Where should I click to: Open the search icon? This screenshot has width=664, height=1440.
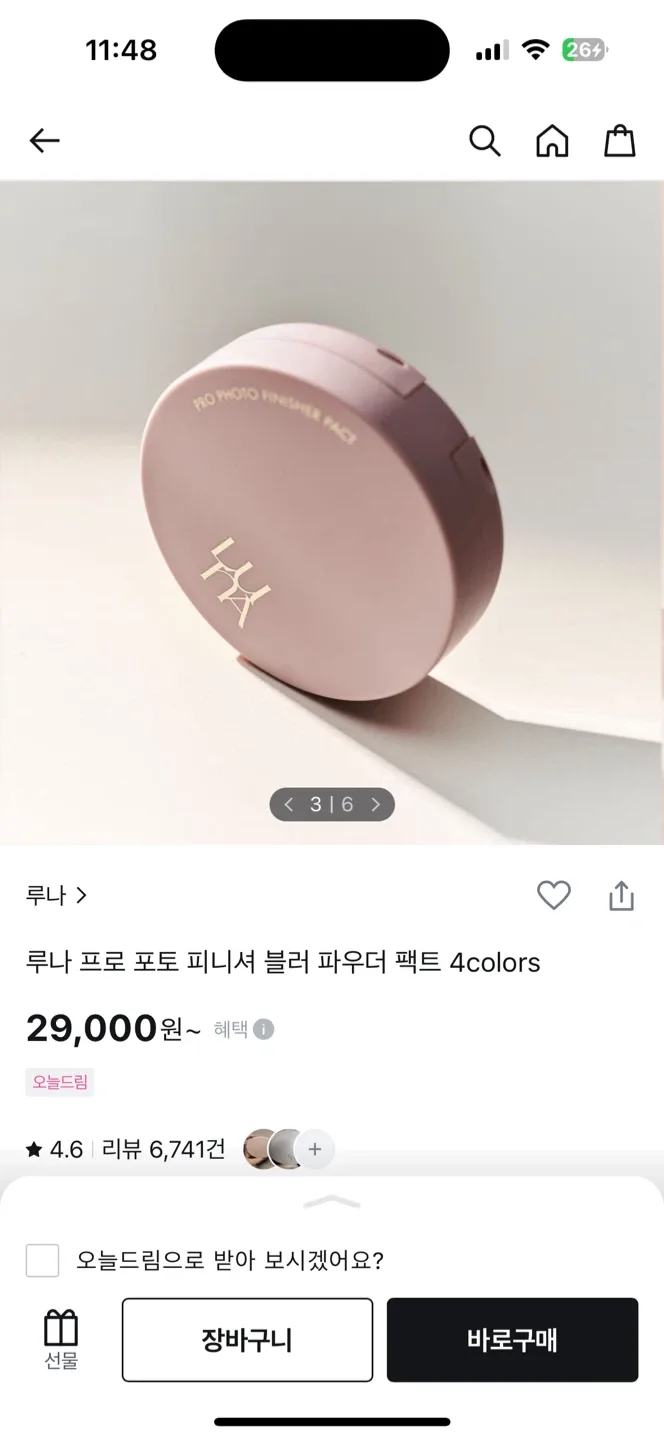(x=485, y=141)
